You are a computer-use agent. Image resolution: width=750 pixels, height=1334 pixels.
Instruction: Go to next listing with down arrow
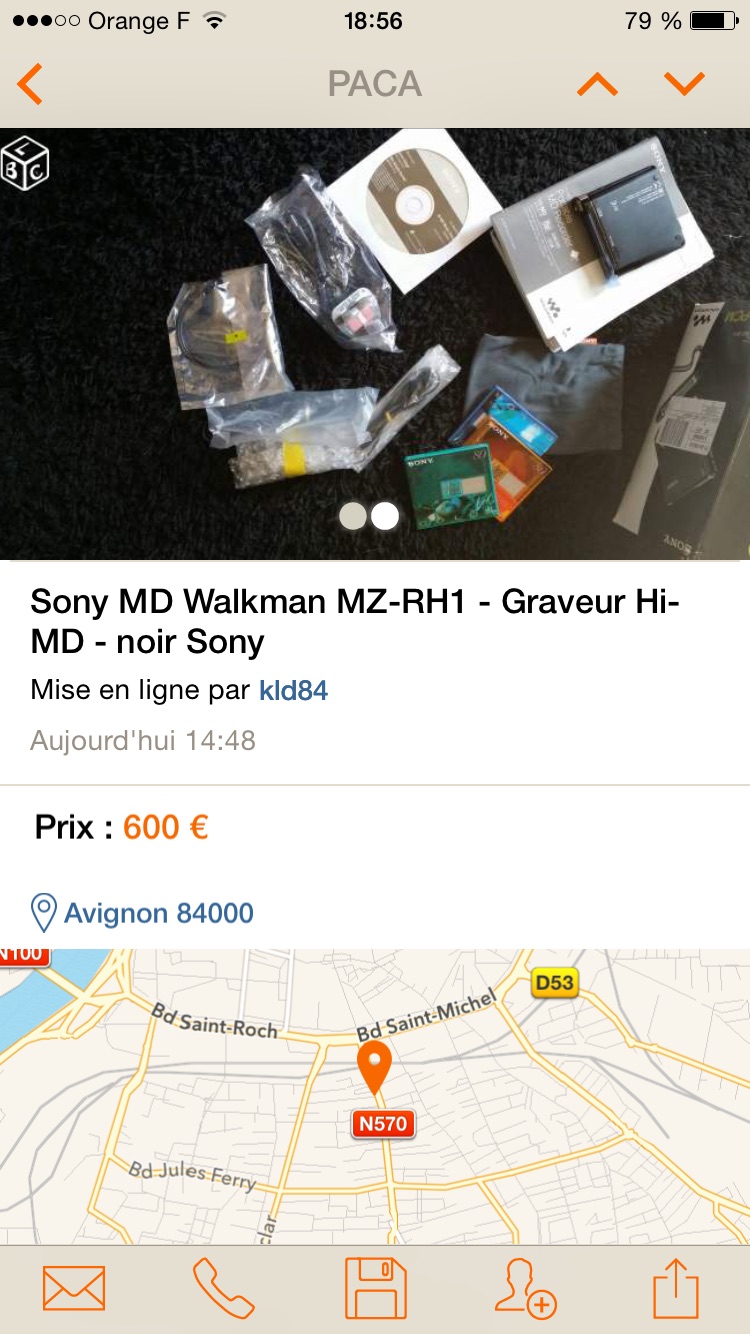click(x=685, y=84)
